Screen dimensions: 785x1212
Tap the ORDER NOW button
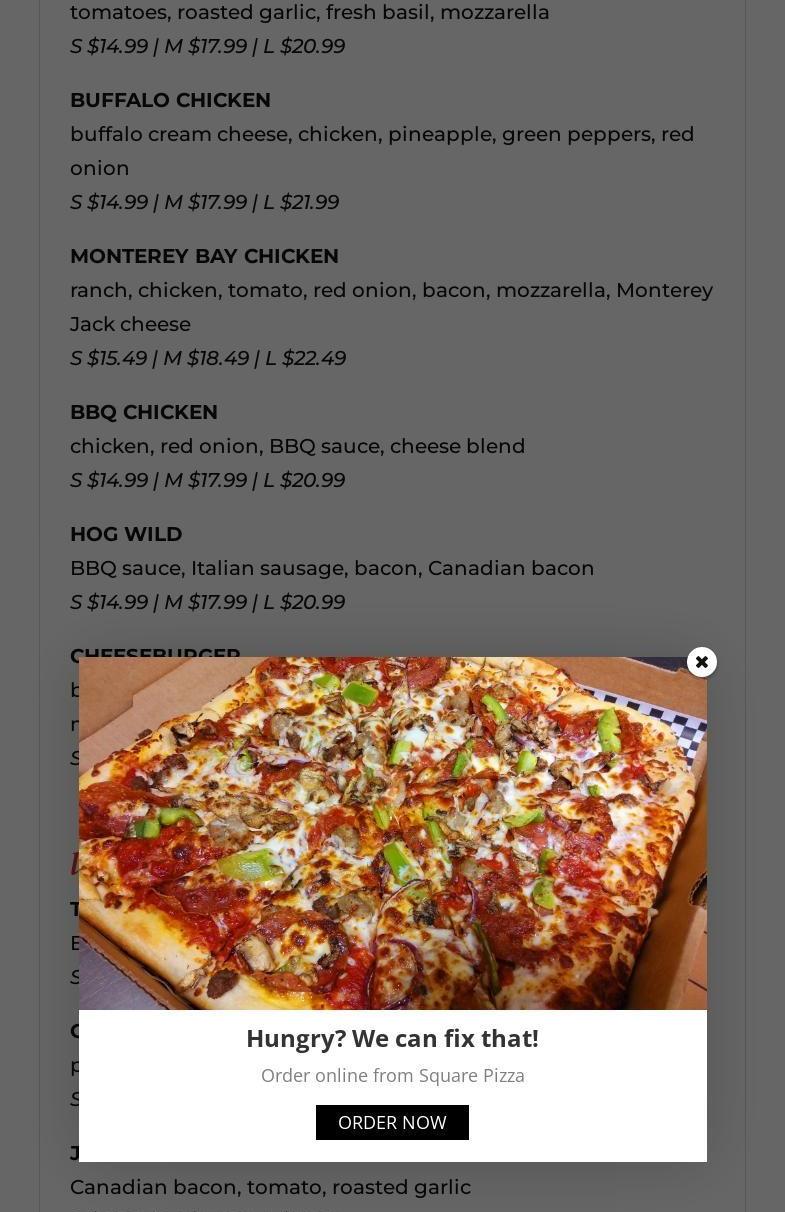[x=392, y=1122]
